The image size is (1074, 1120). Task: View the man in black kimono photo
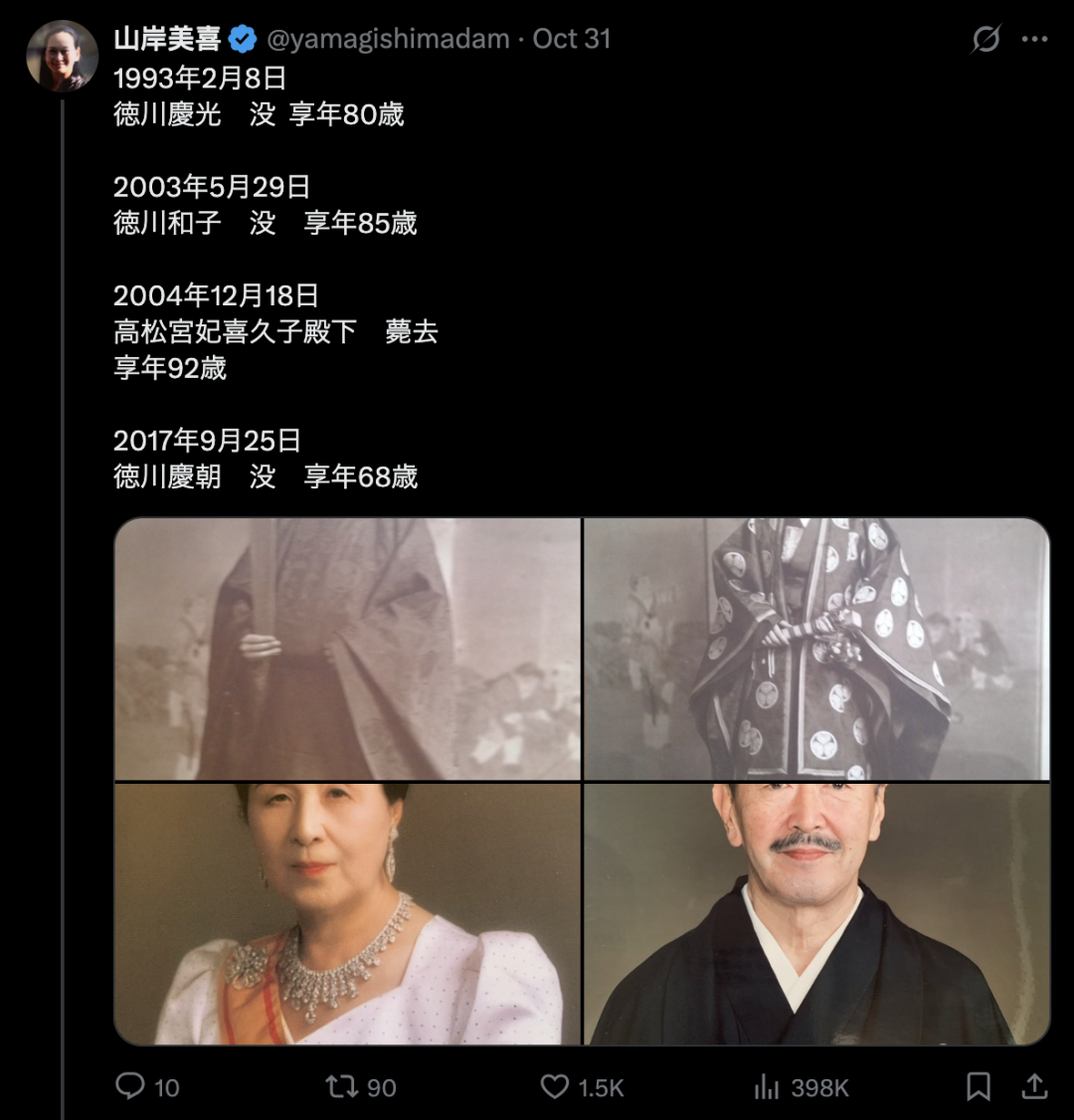816,913
